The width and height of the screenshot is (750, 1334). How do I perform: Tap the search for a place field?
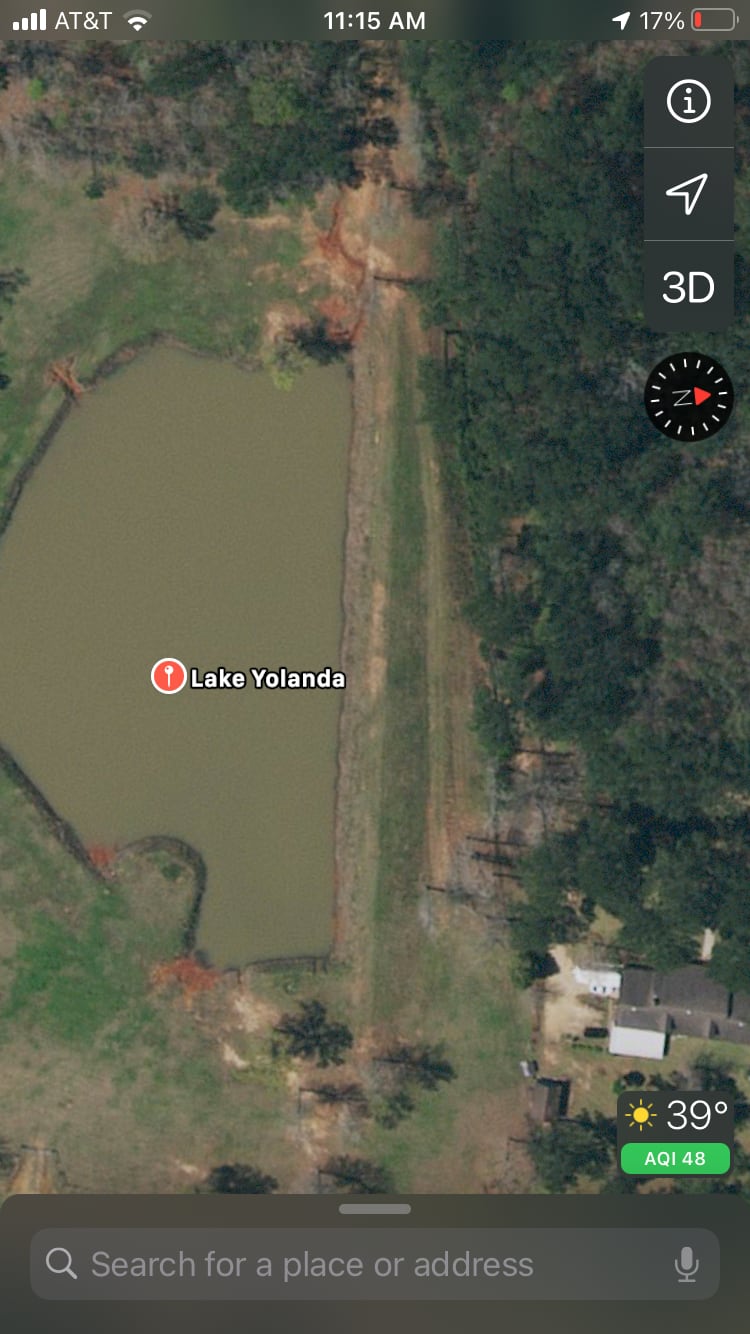click(x=350, y=1264)
